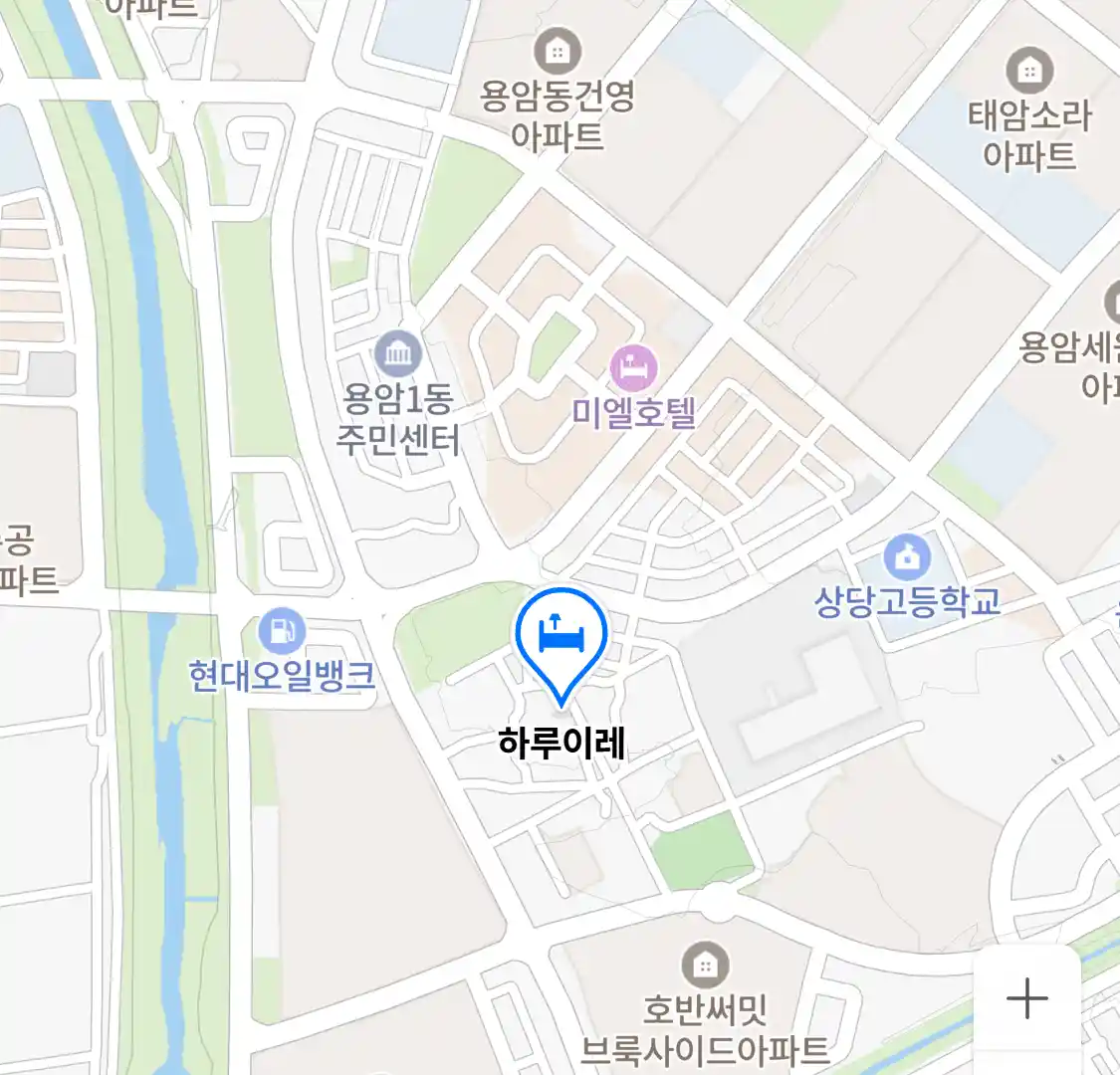Select the 호반써밋 브룩사이드아파트 marker

point(705,965)
